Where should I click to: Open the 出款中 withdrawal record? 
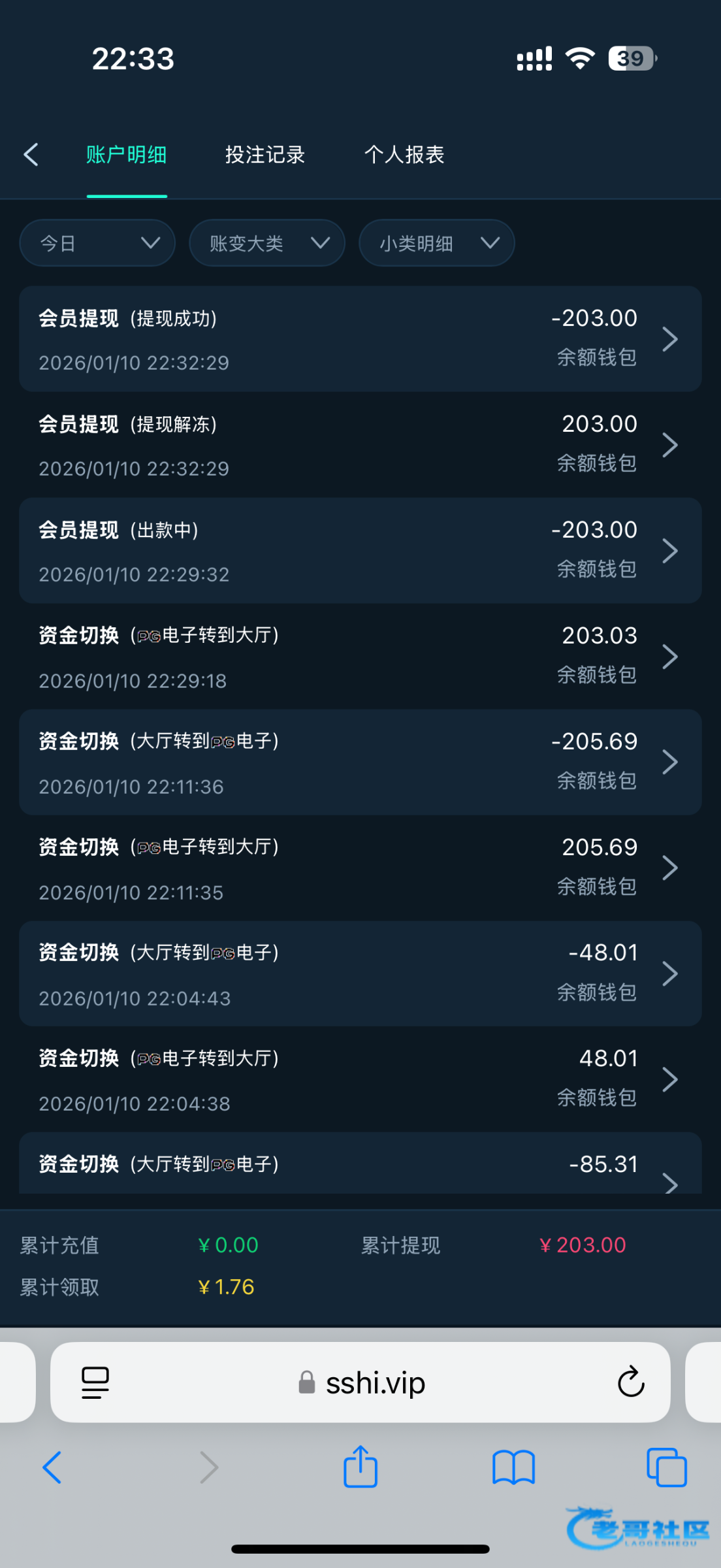point(360,551)
